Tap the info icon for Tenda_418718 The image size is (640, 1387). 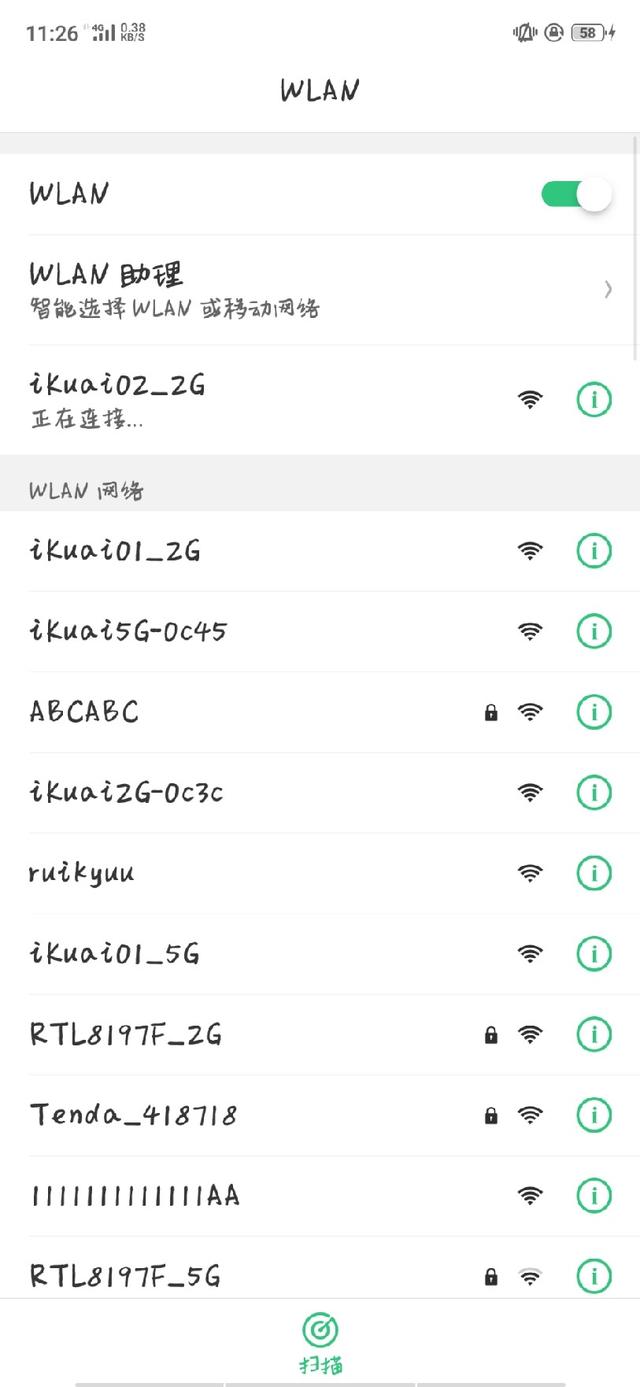pyautogui.click(x=594, y=1115)
